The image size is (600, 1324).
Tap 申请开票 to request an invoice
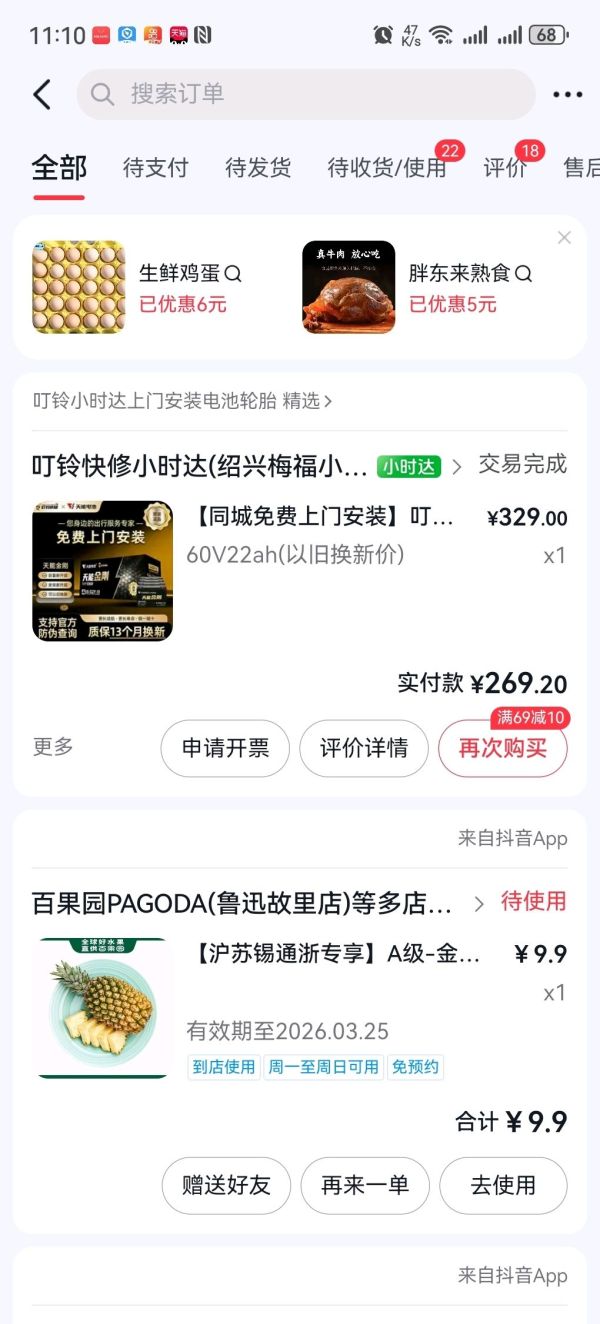pos(225,748)
